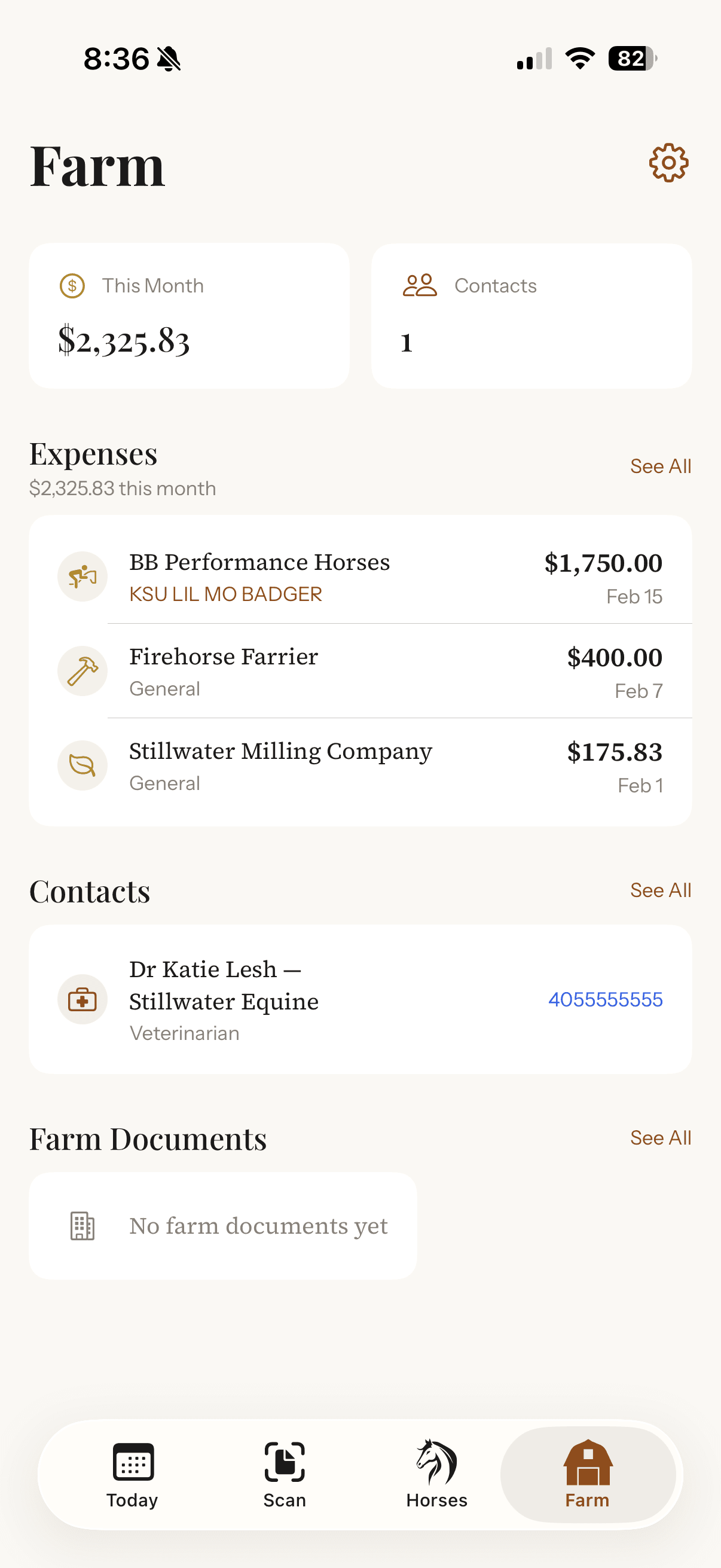Viewport: 721px width, 1568px height.
Task: See All farm documents
Action: click(x=661, y=1137)
